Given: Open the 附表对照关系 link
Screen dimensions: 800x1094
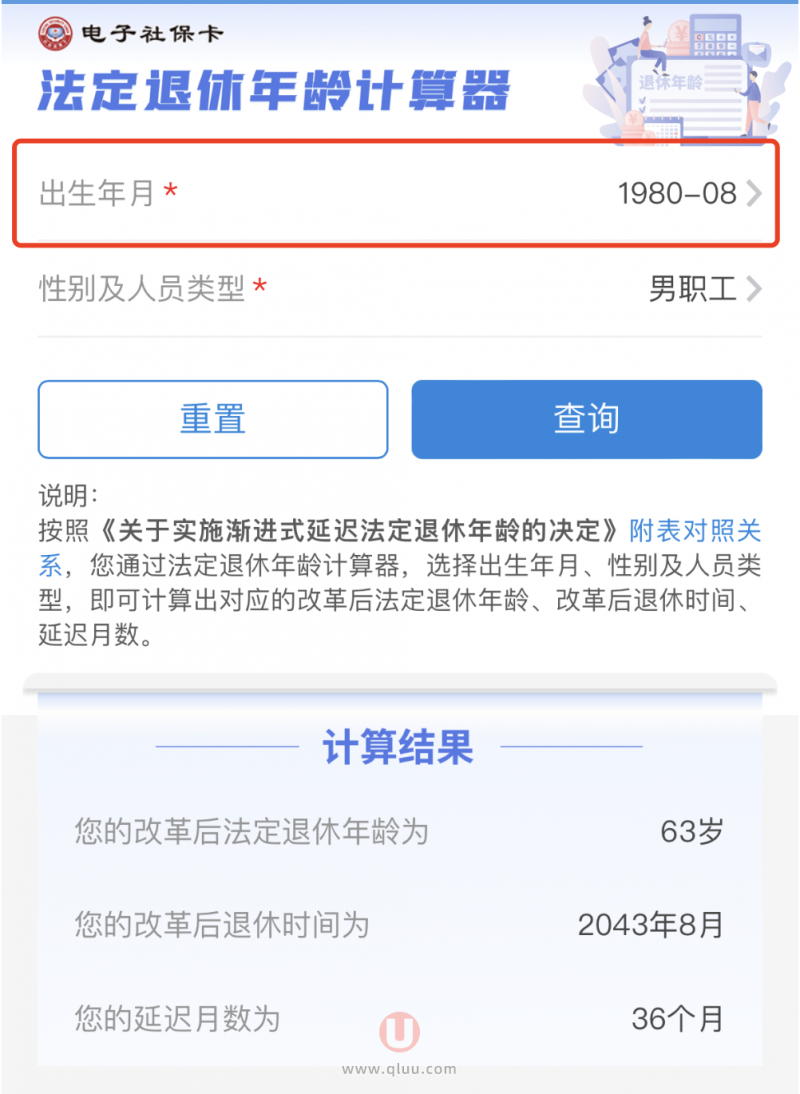Looking at the screenshot, I should (696, 530).
